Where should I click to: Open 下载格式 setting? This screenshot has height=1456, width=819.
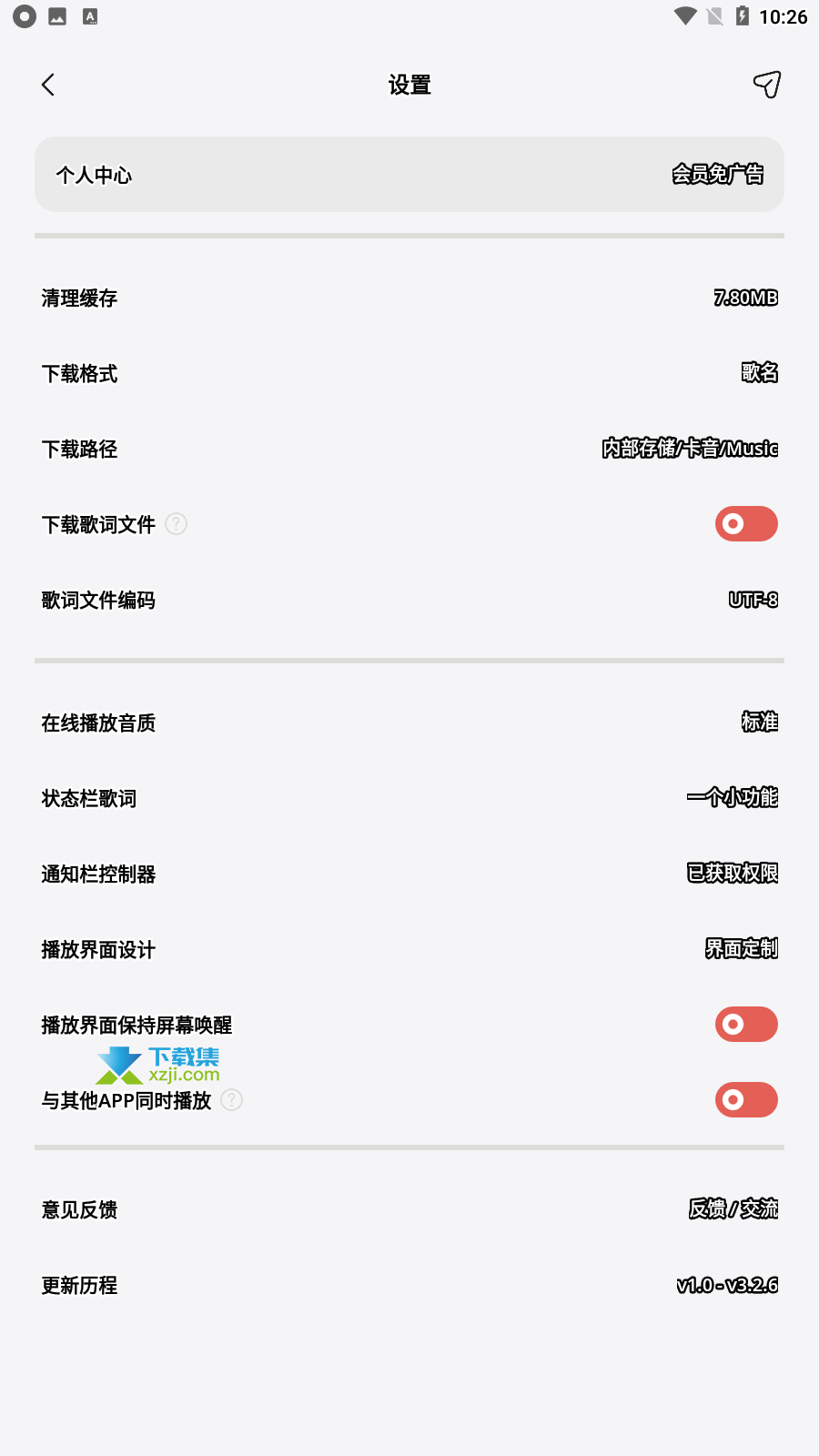[x=409, y=373]
